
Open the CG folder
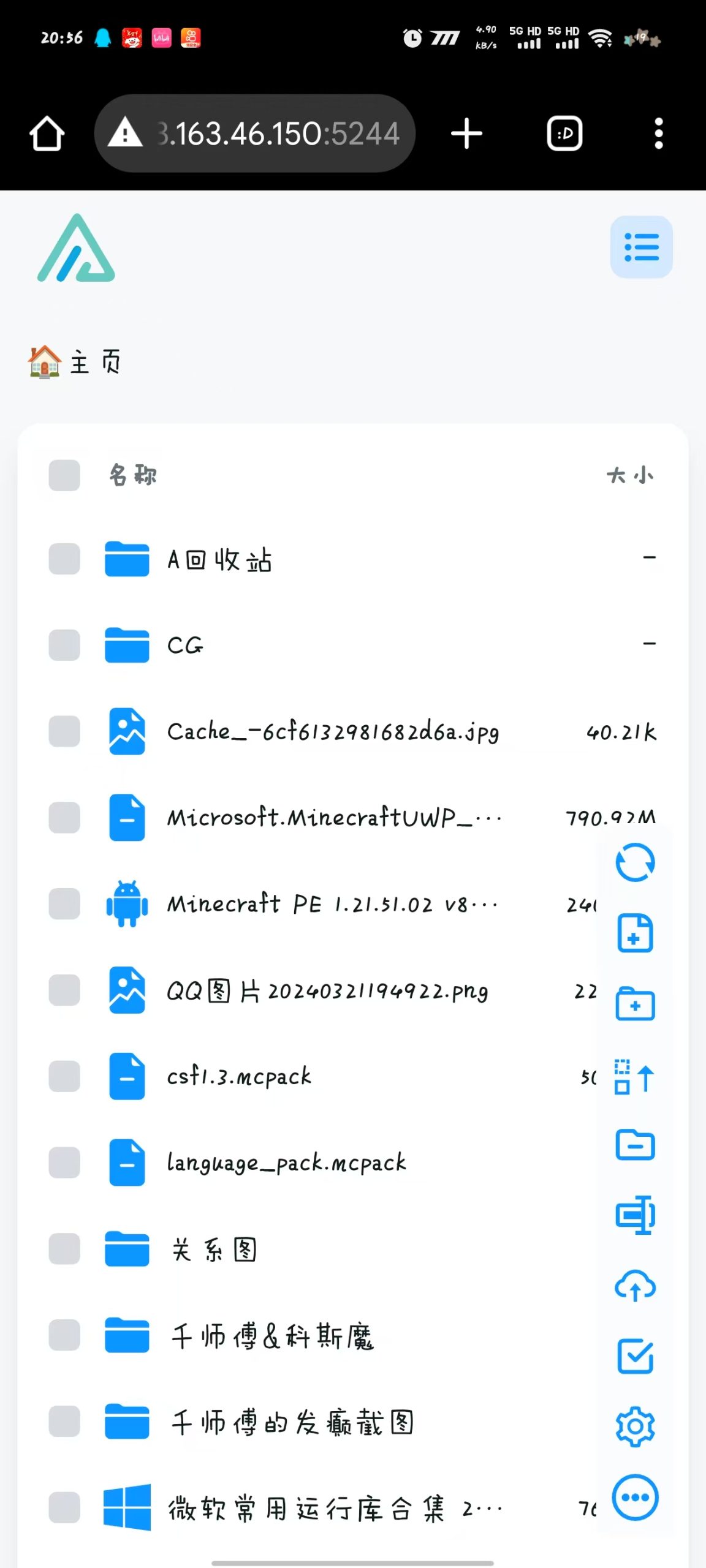tap(185, 646)
